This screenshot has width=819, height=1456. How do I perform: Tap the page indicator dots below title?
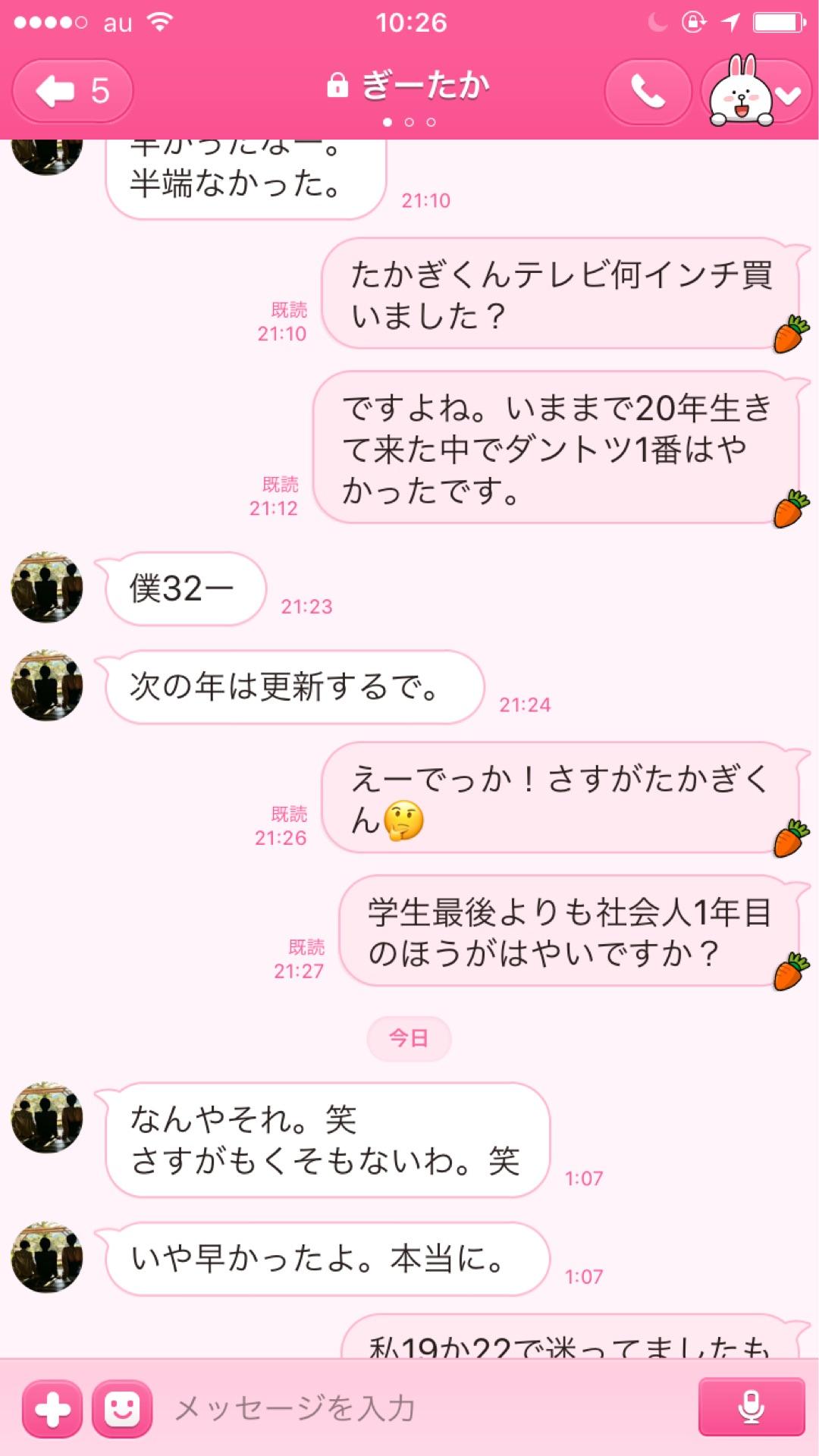409,119
